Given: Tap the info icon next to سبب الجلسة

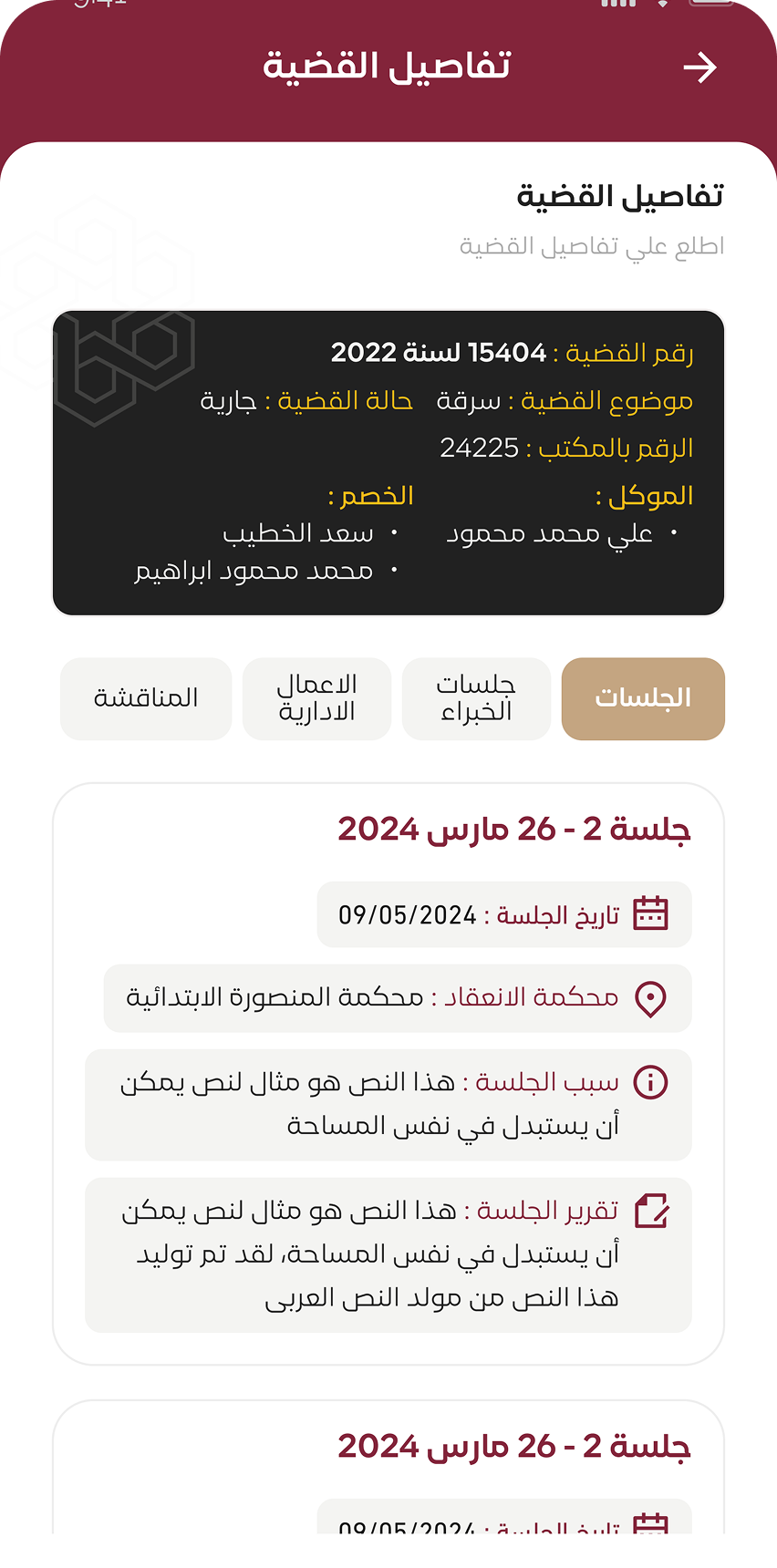Looking at the screenshot, I should (651, 1082).
